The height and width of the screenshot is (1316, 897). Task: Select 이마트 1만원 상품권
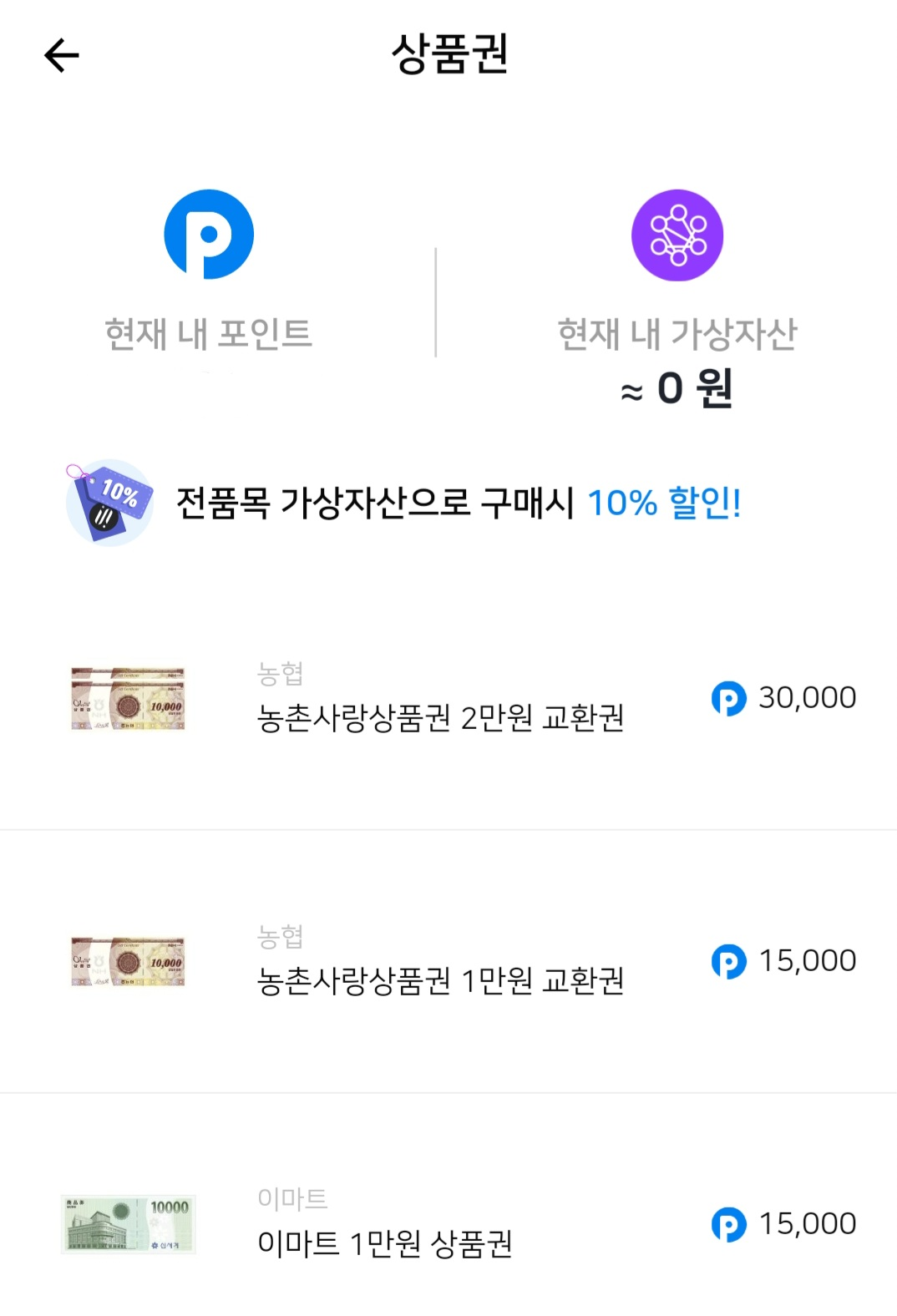click(x=384, y=1242)
